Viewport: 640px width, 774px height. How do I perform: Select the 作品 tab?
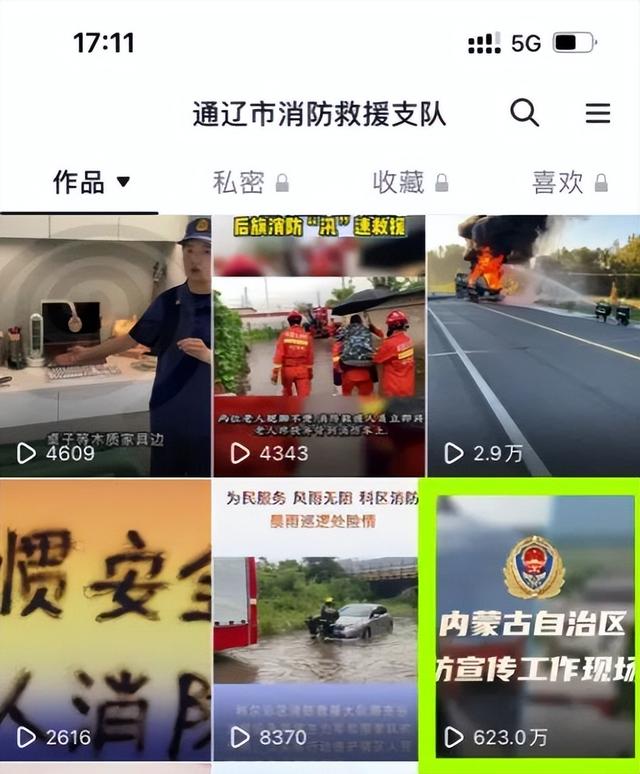coord(91,182)
